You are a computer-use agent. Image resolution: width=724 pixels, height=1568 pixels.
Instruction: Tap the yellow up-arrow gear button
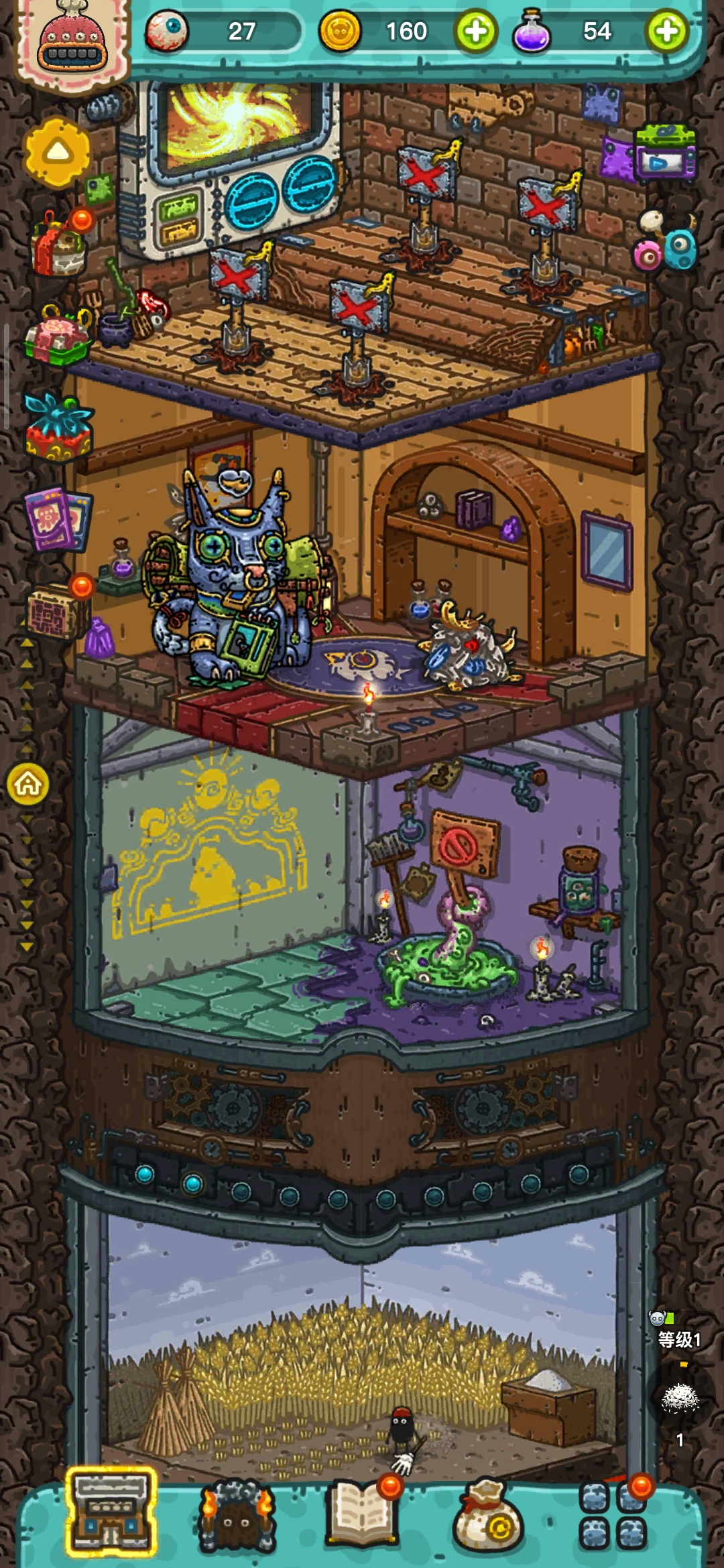tap(58, 152)
